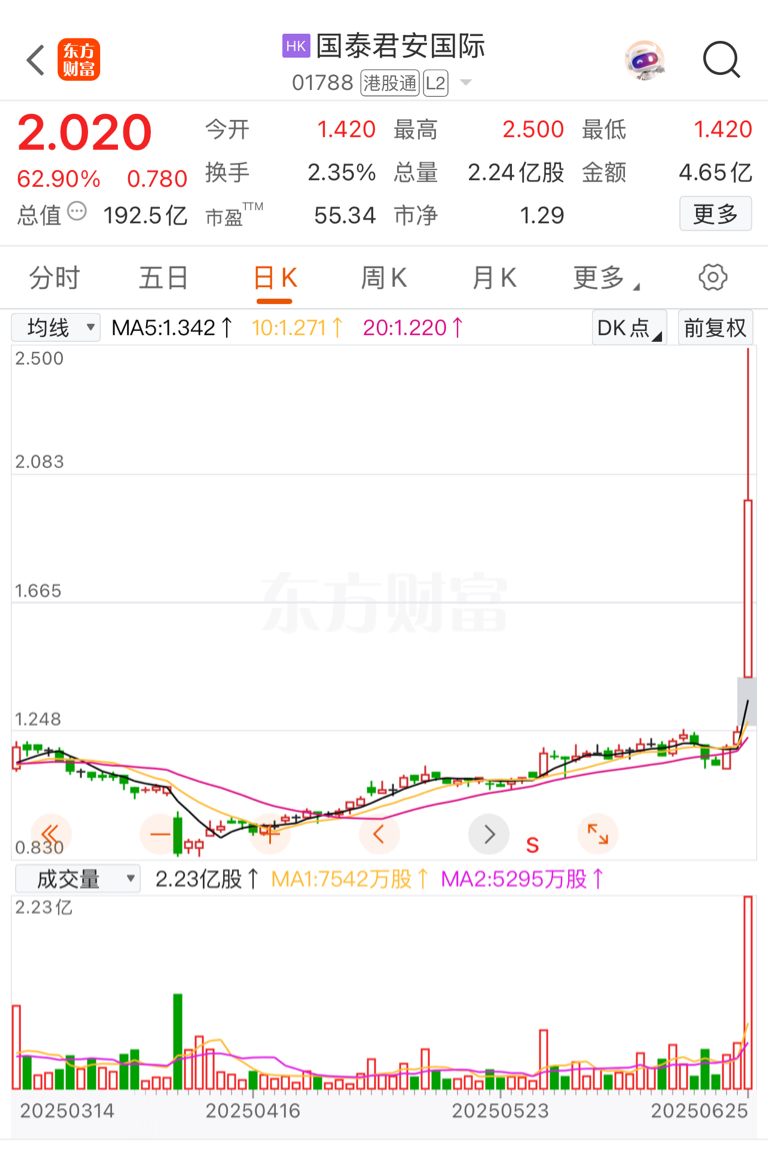Toggle 前复权 price adjustment mode

[715, 327]
